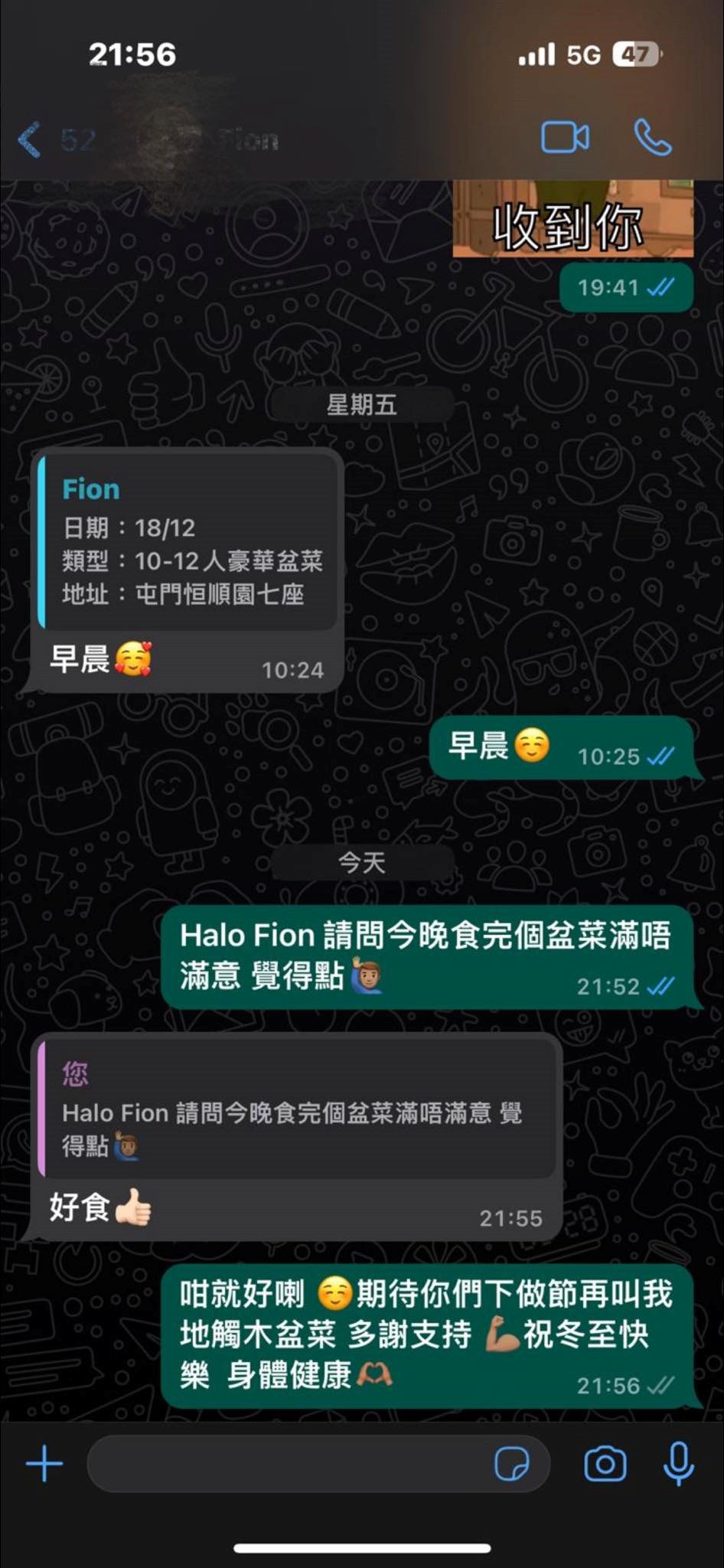This screenshot has height=1568, width=724.
Task: Open the contact info header
Action: pos(207,139)
